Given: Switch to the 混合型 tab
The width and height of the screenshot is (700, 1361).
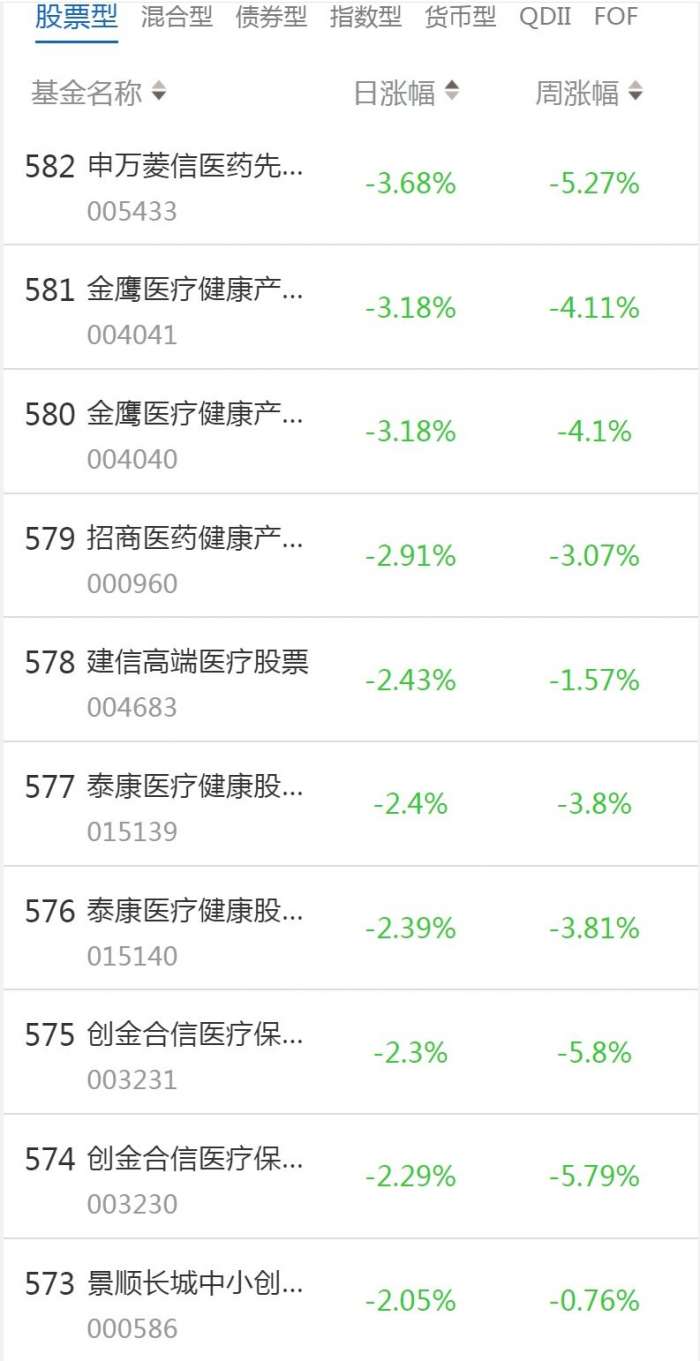Looking at the screenshot, I should pyautogui.click(x=177, y=17).
